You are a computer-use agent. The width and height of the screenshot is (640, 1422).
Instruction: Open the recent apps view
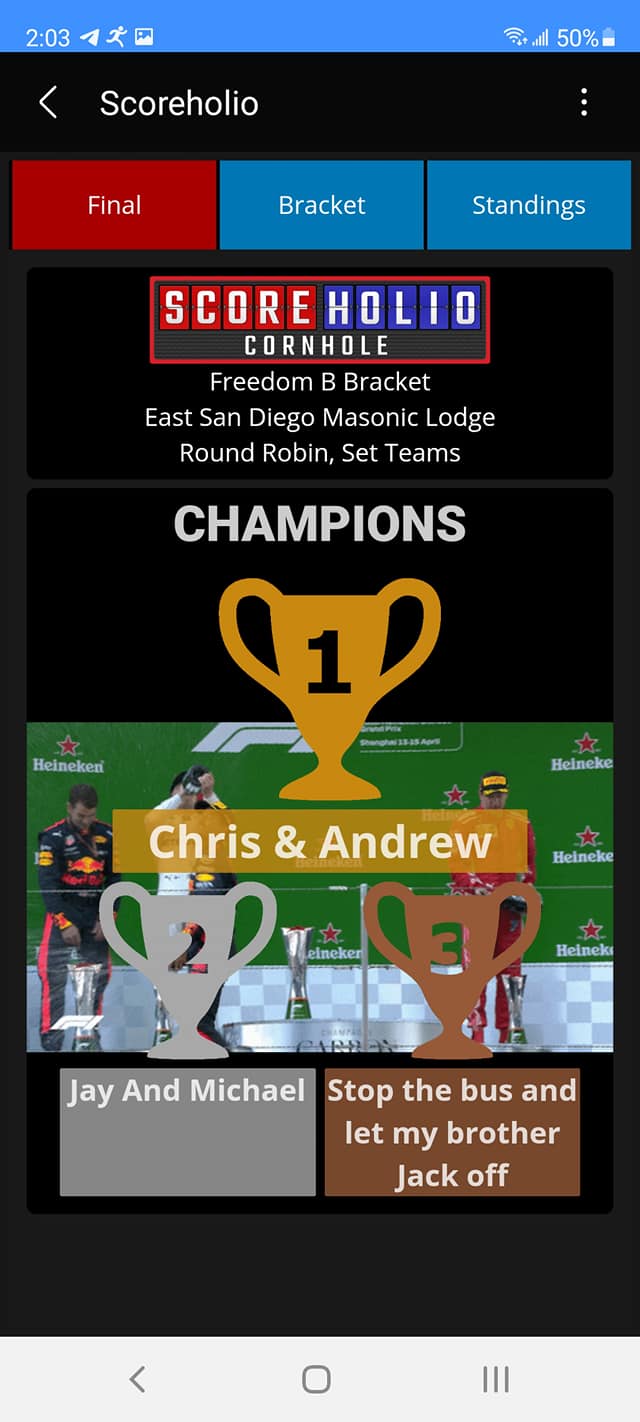(496, 1380)
